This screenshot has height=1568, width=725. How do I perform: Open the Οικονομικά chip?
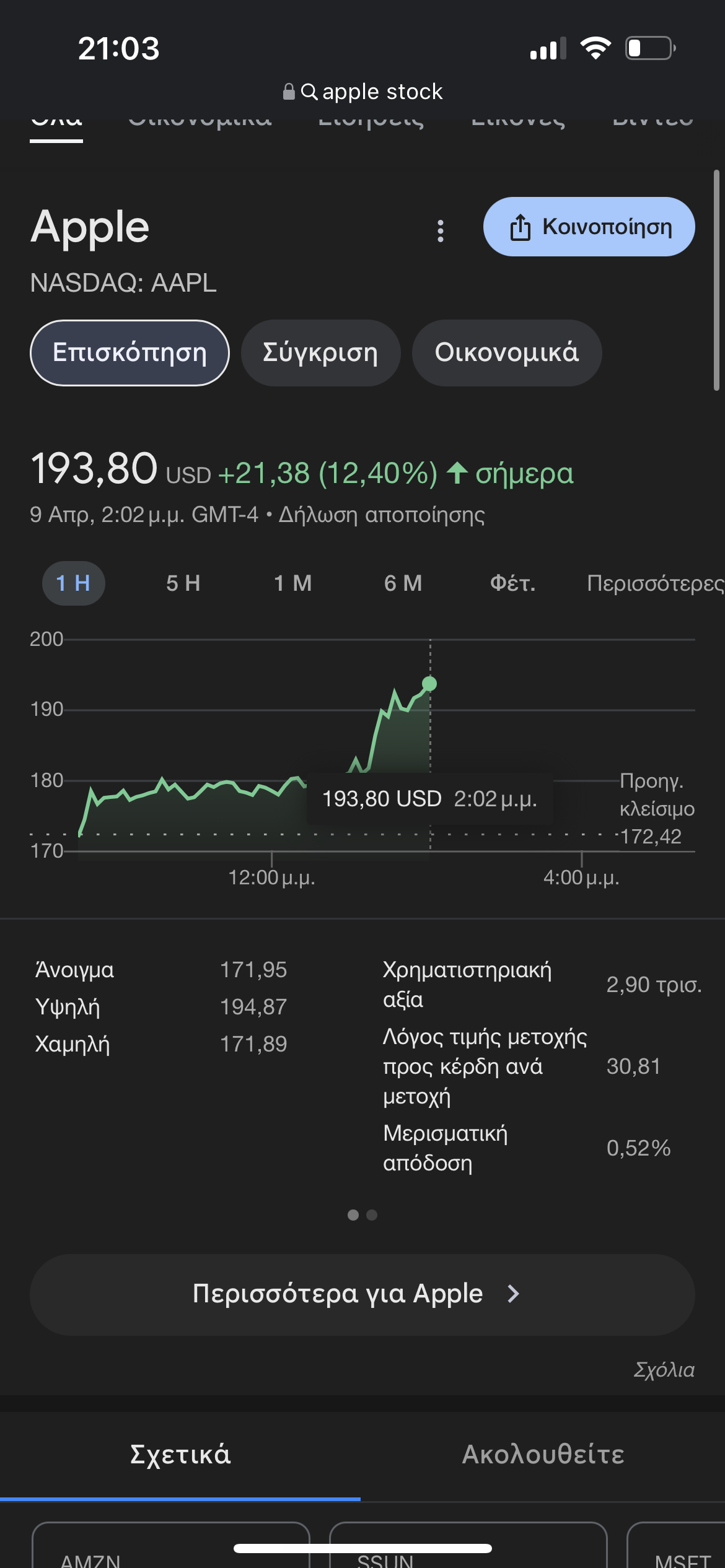(x=506, y=352)
